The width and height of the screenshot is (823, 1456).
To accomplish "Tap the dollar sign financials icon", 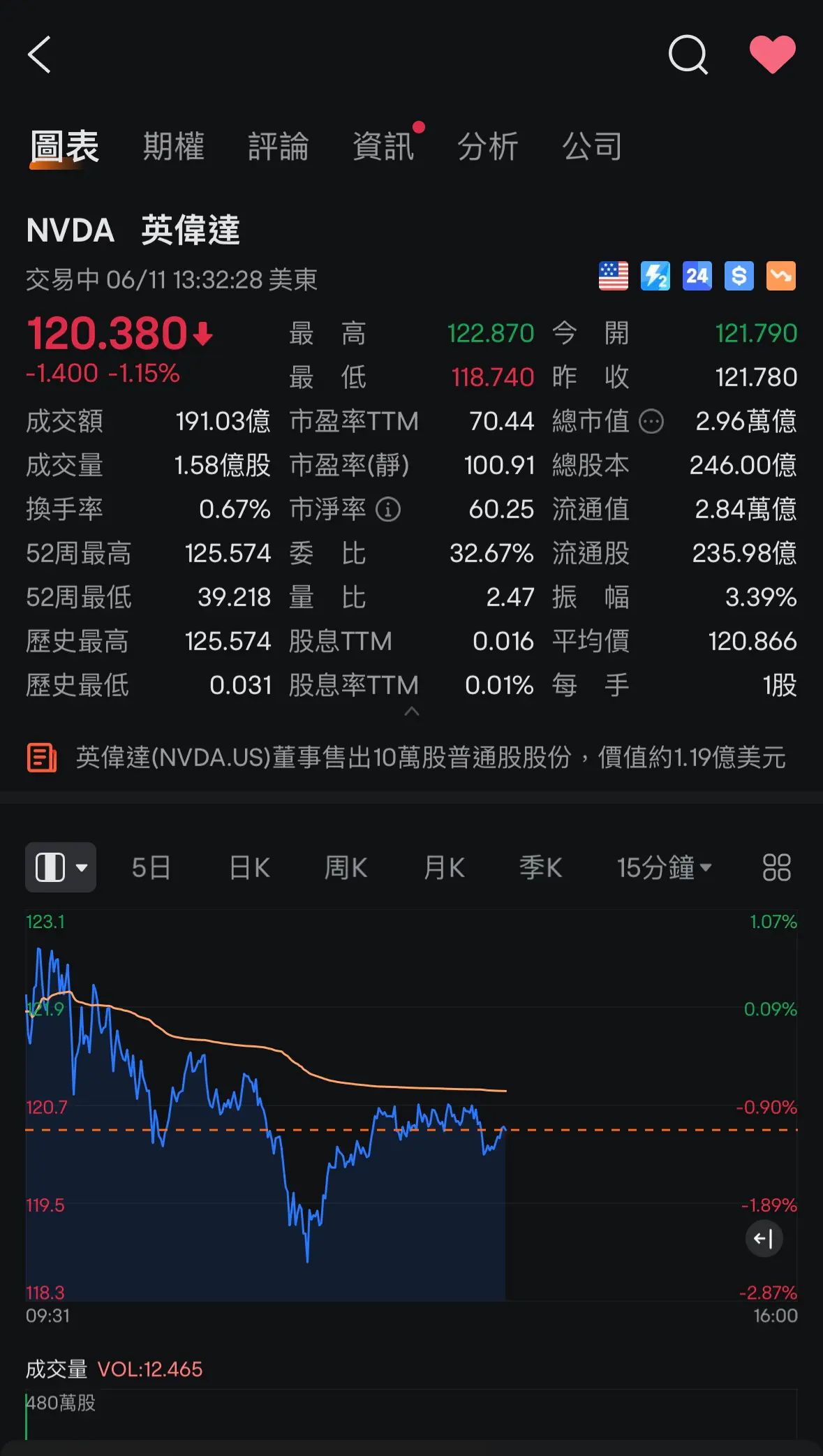I will click(x=739, y=276).
